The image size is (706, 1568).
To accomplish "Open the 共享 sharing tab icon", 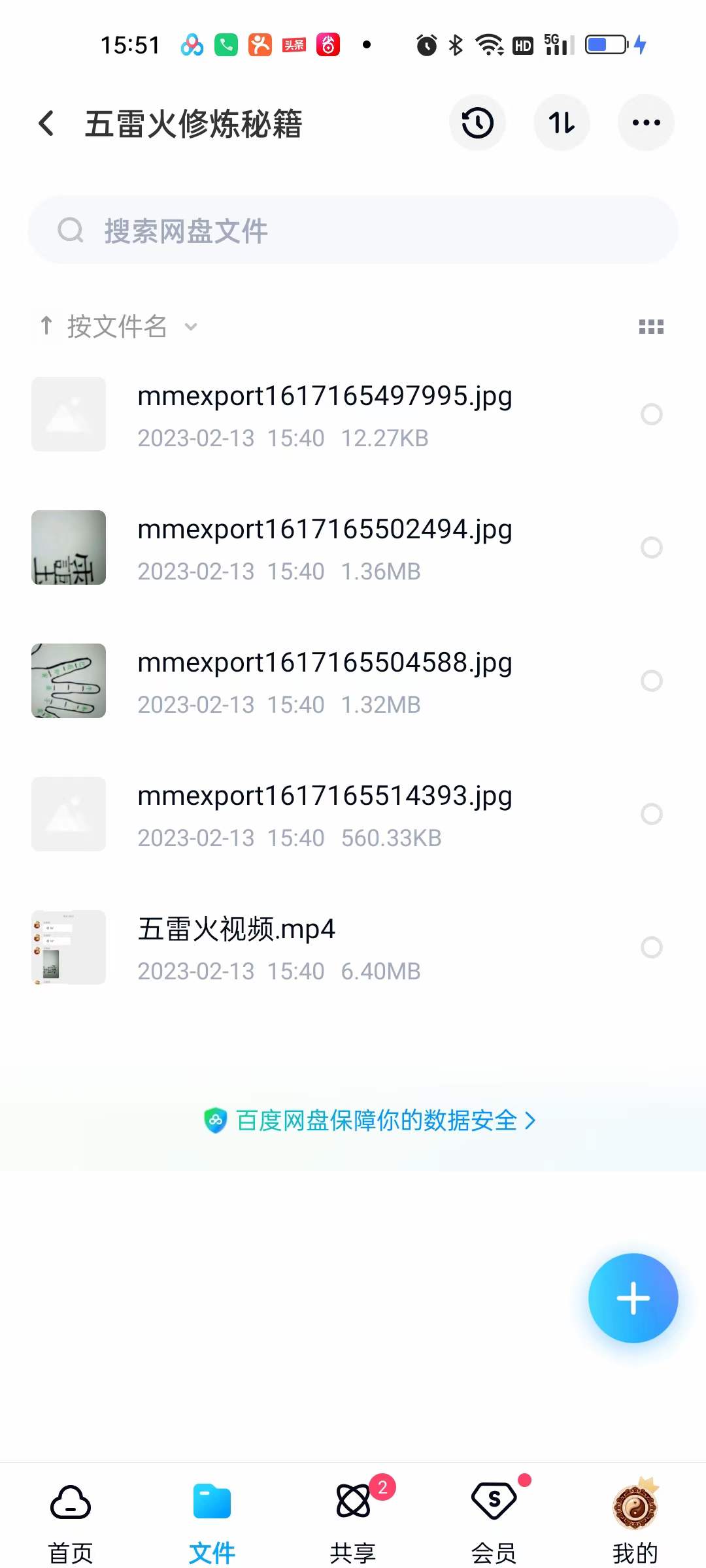I will pos(352,1503).
